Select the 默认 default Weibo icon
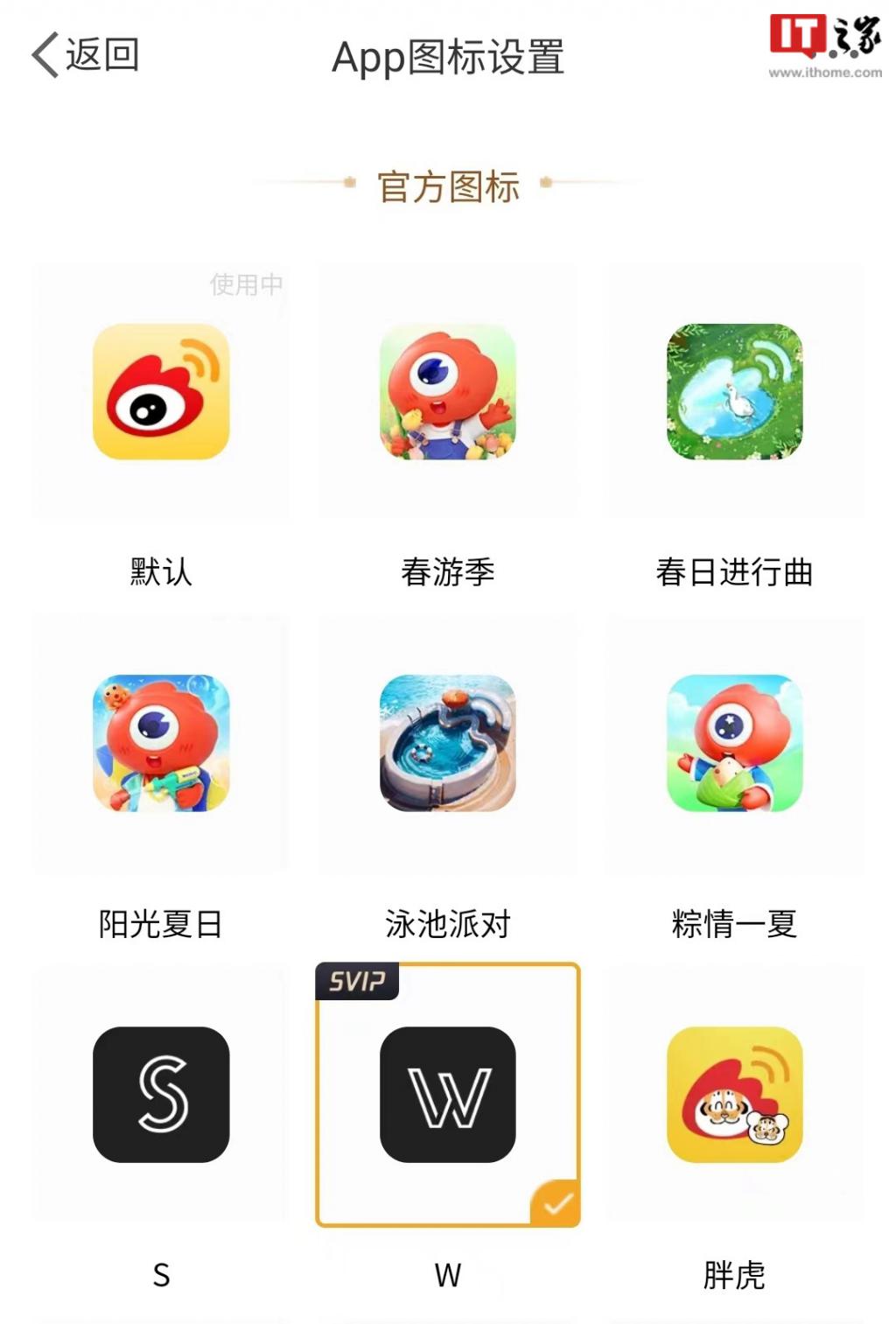 pyautogui.click(x=161, y=392)
